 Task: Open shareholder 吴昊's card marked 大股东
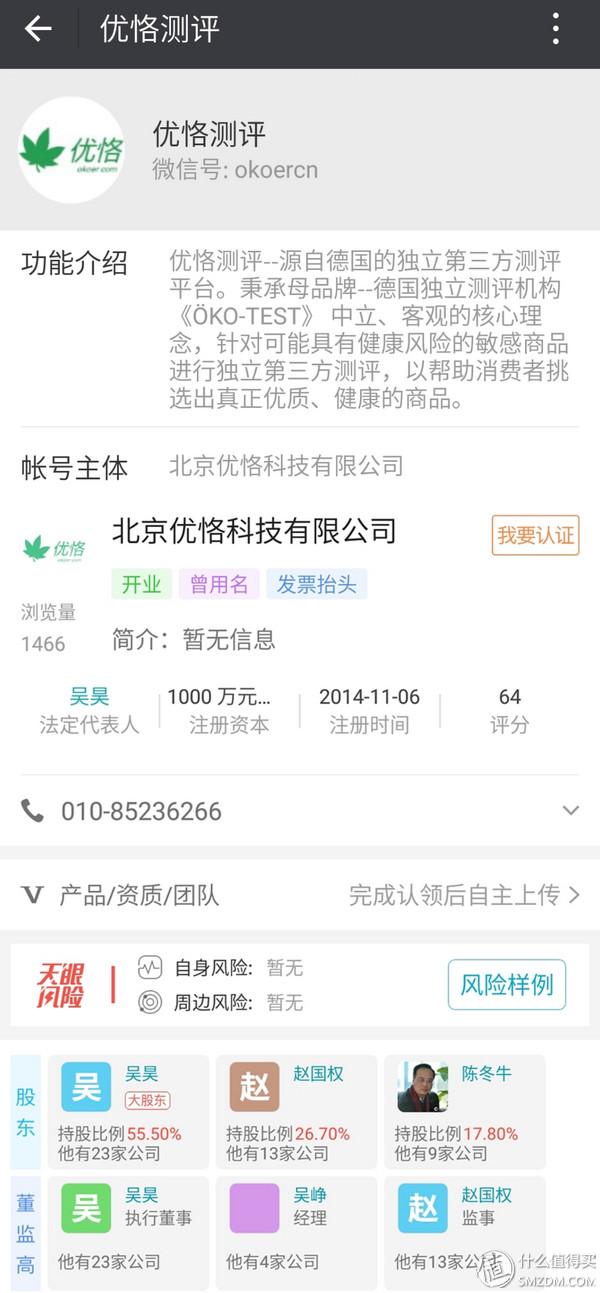[x=128, y=1111]
